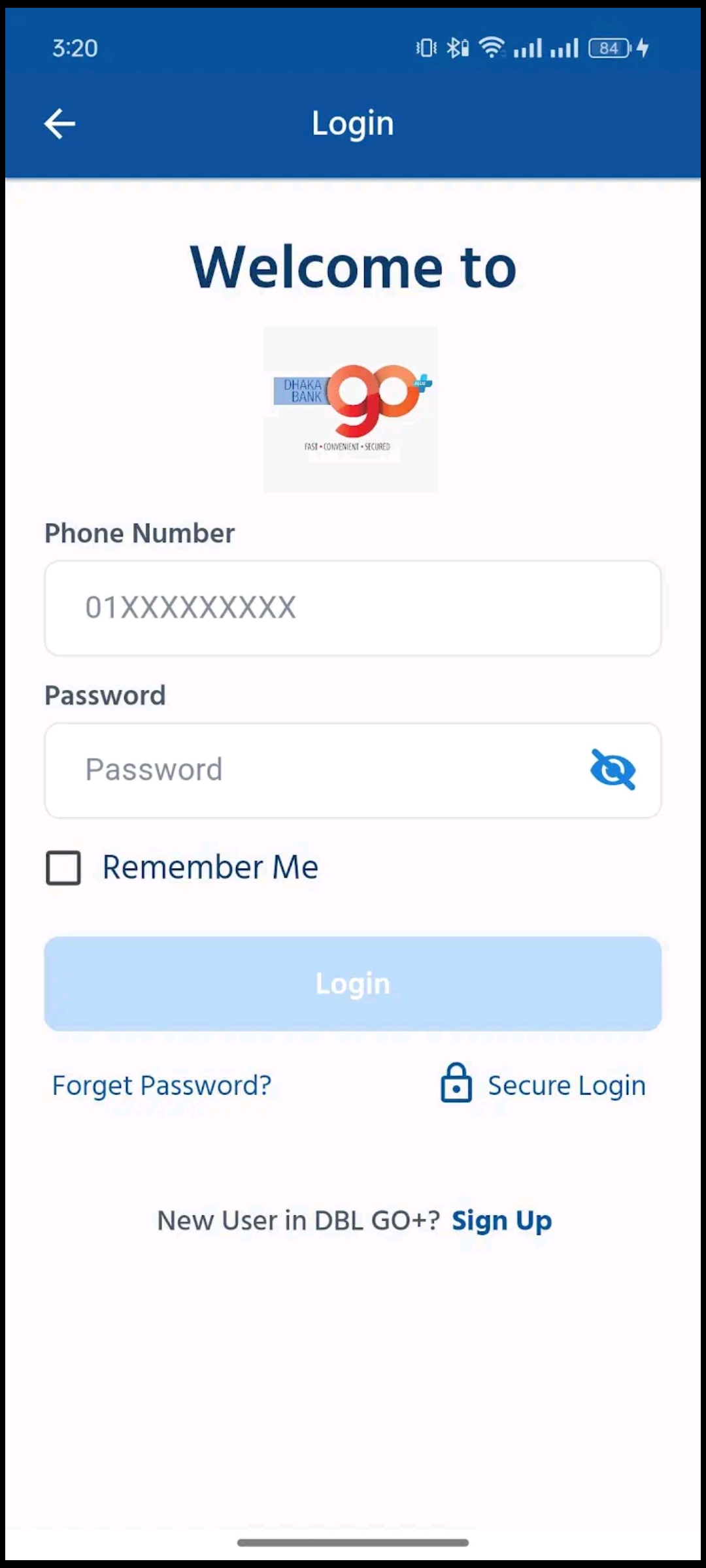Select Secure Login

tap(543, 1085)
